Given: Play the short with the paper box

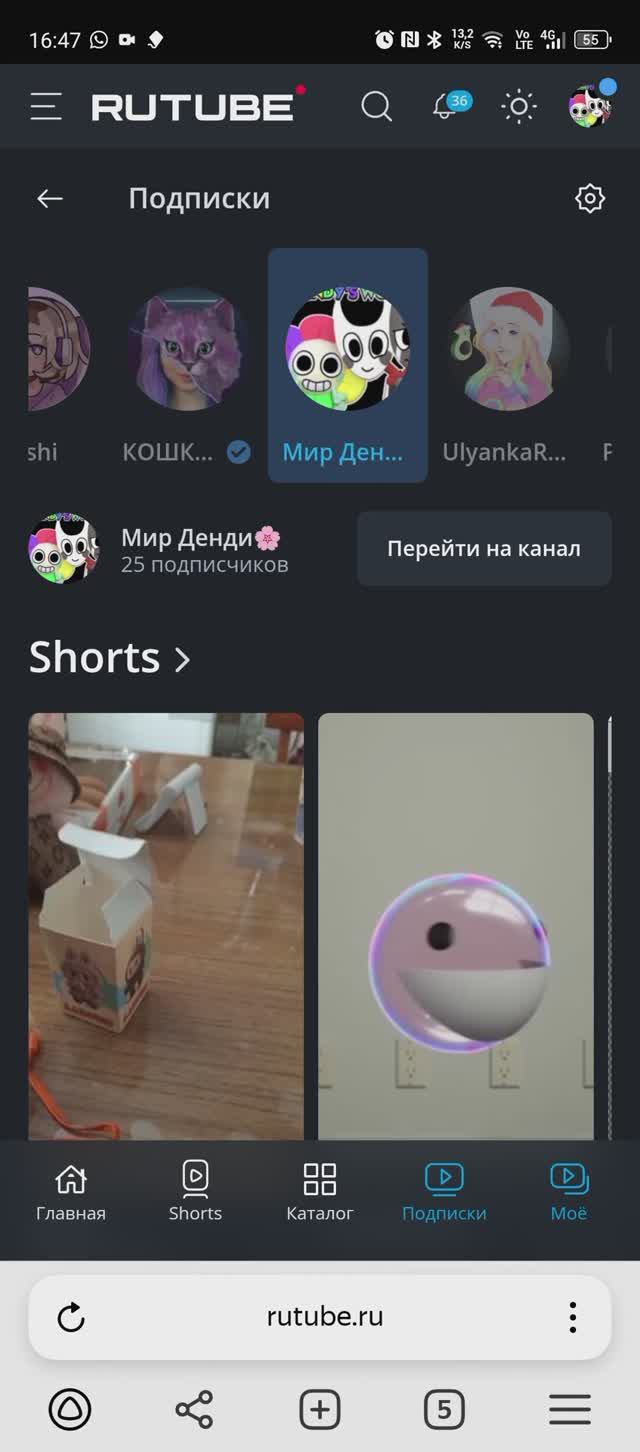Looking at the screenshot, I should click(166, 926).
